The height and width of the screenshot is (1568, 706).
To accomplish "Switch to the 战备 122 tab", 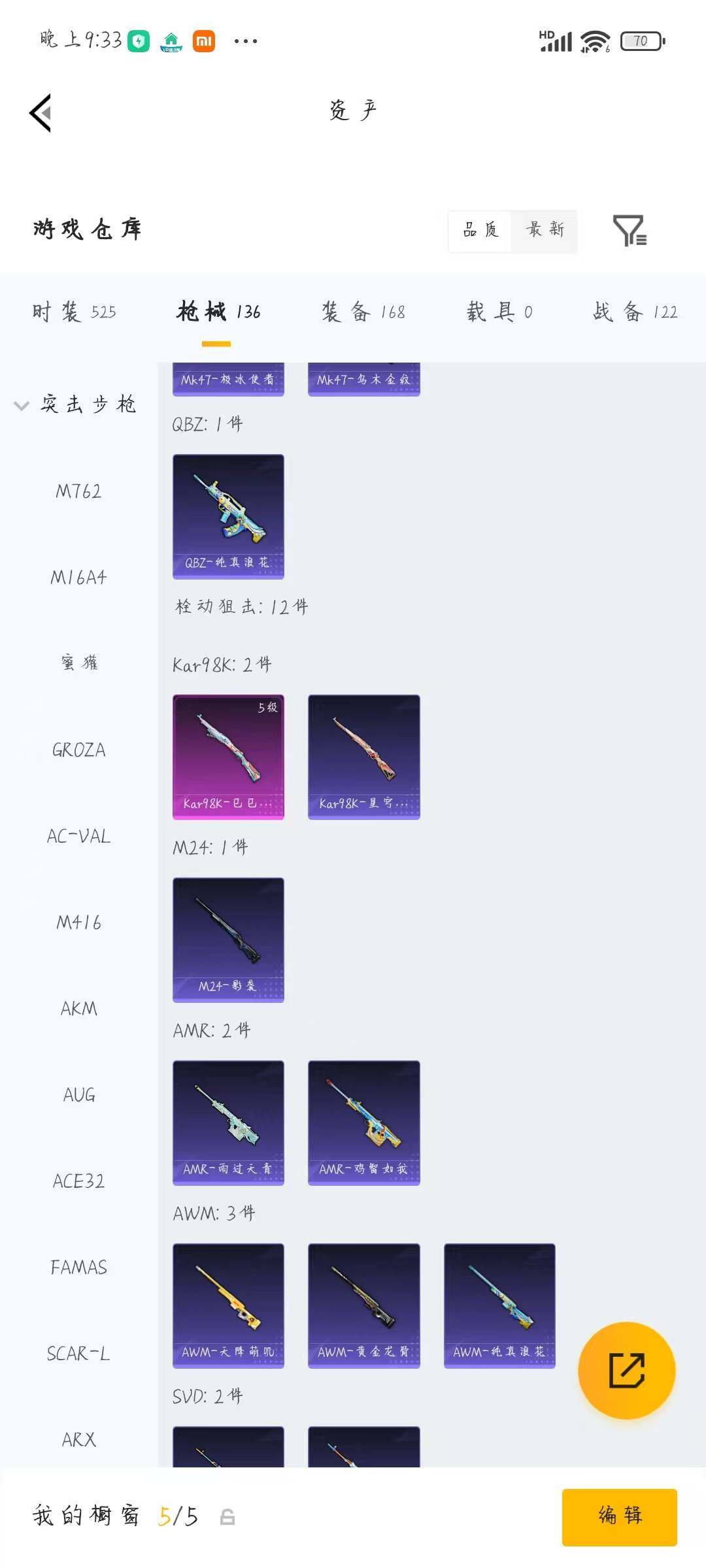I will click(x=635, y=312).
